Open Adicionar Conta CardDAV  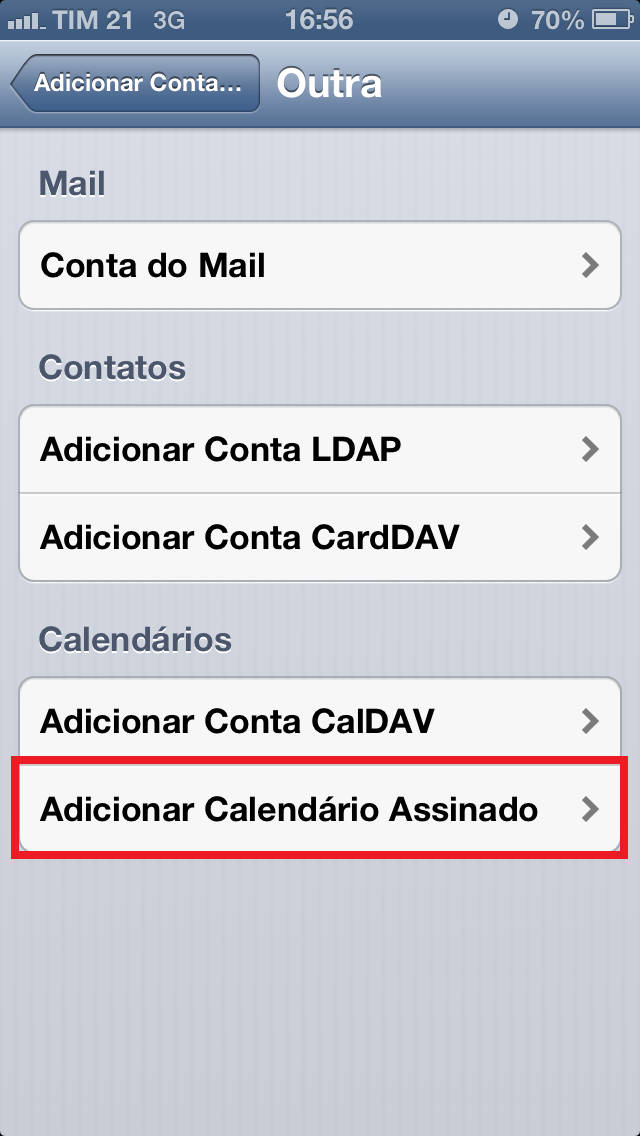pyautogui.click(x=320, y=537)
